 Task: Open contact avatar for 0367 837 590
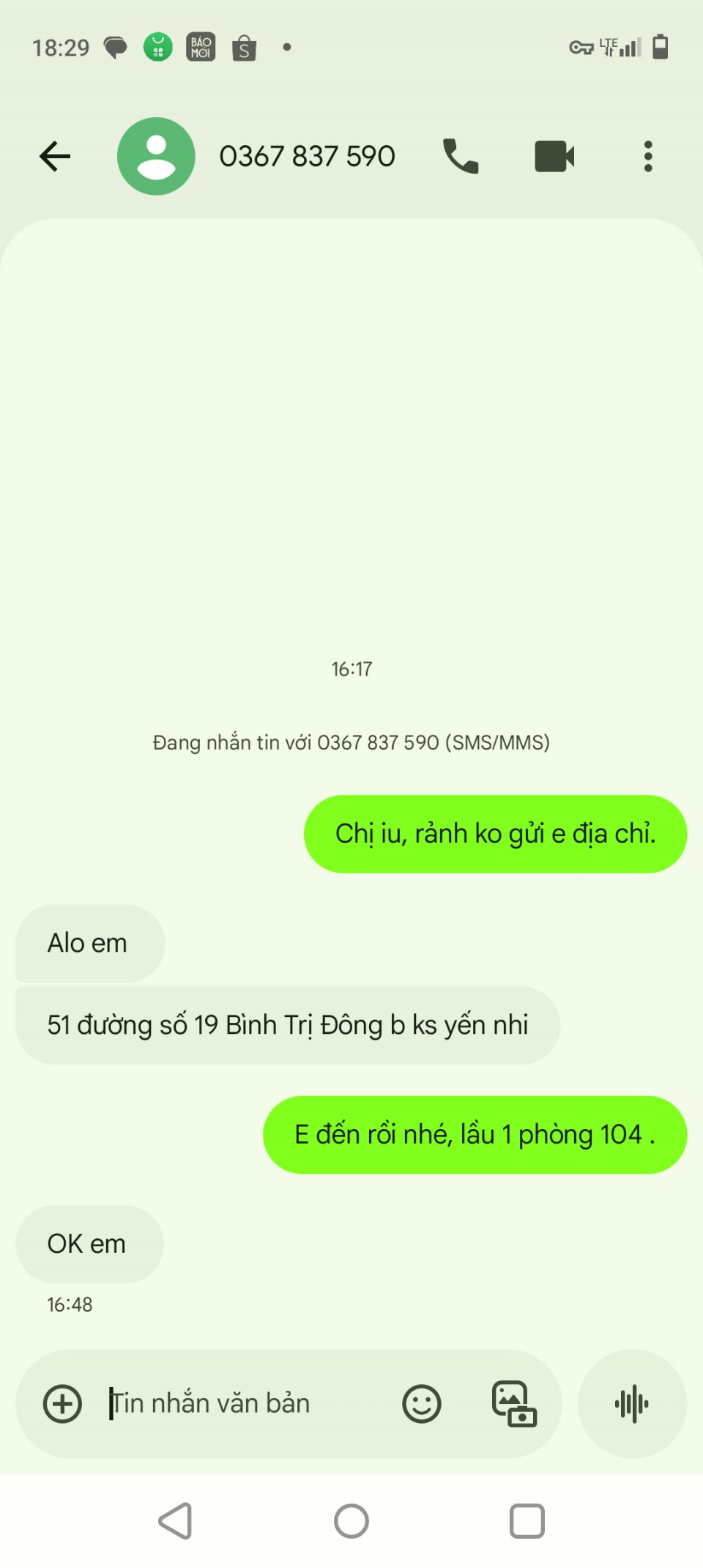(x=156, y=156)
